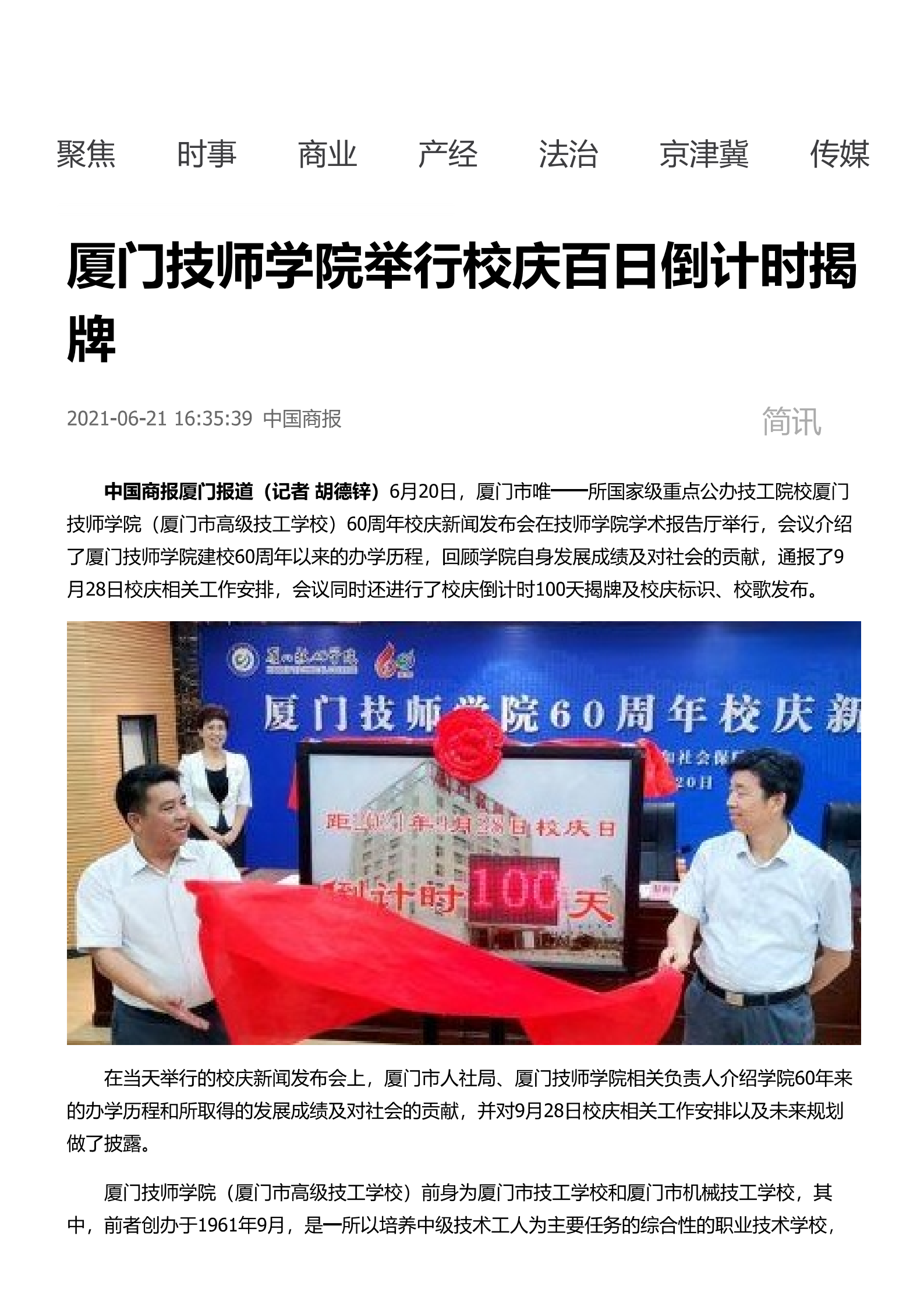Image resolution: width=924 pixels, height=1307 pixels.
Task: Go to the 商业 category
Action: tap(327, 155)
